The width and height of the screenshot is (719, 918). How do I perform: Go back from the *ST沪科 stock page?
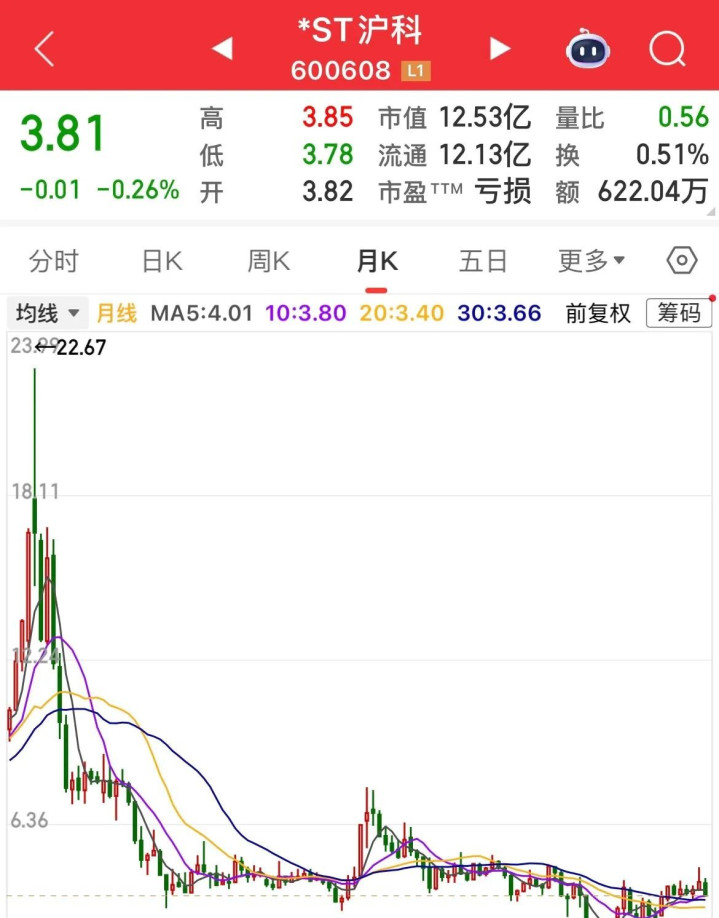(44, 48)
